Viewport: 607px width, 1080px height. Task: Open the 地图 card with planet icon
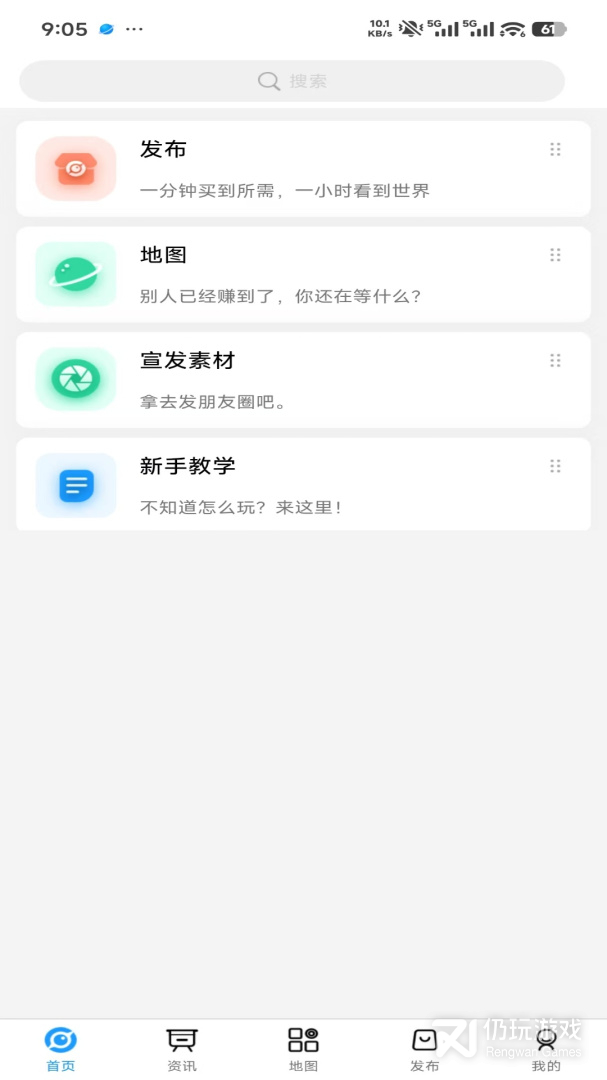pos(303,274)
